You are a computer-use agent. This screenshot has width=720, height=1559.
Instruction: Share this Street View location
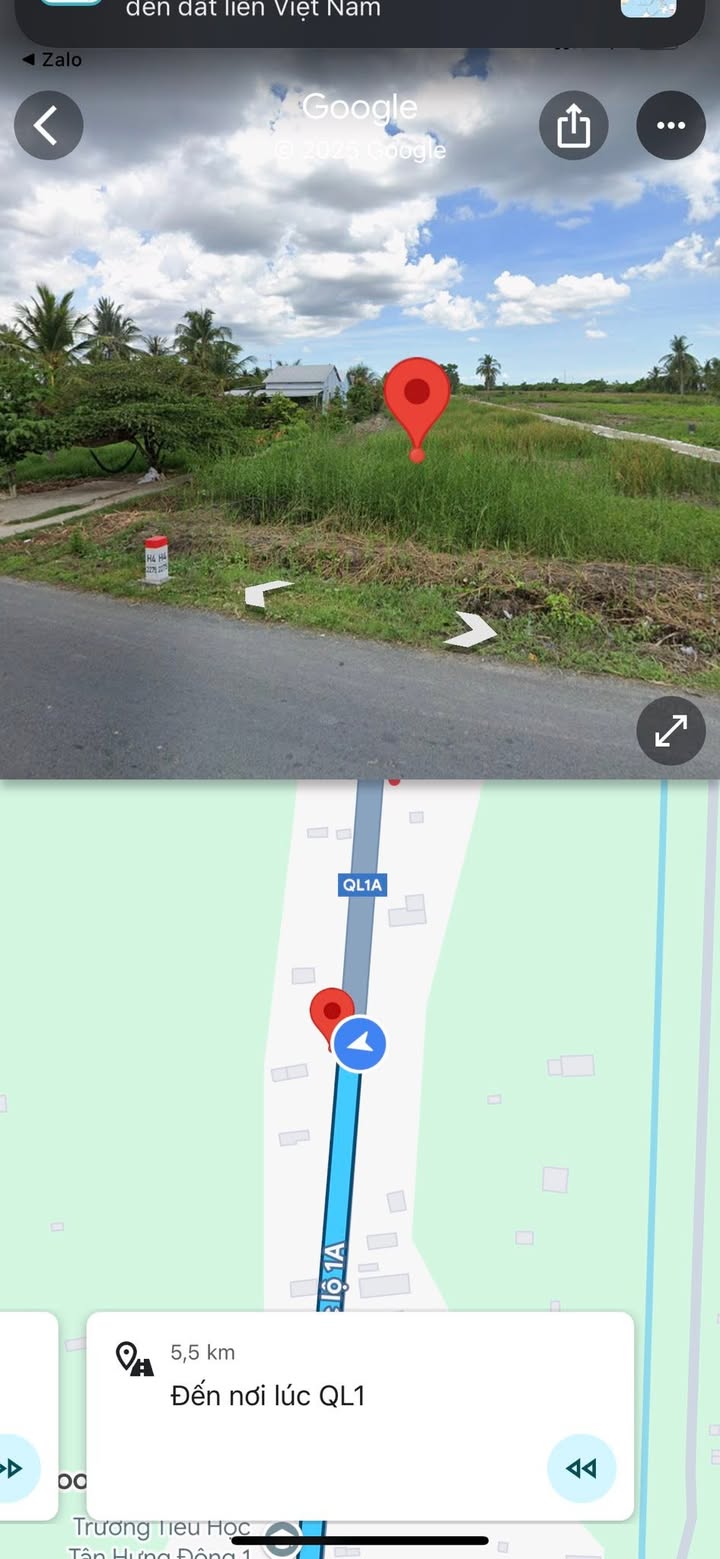click(573, 125)
